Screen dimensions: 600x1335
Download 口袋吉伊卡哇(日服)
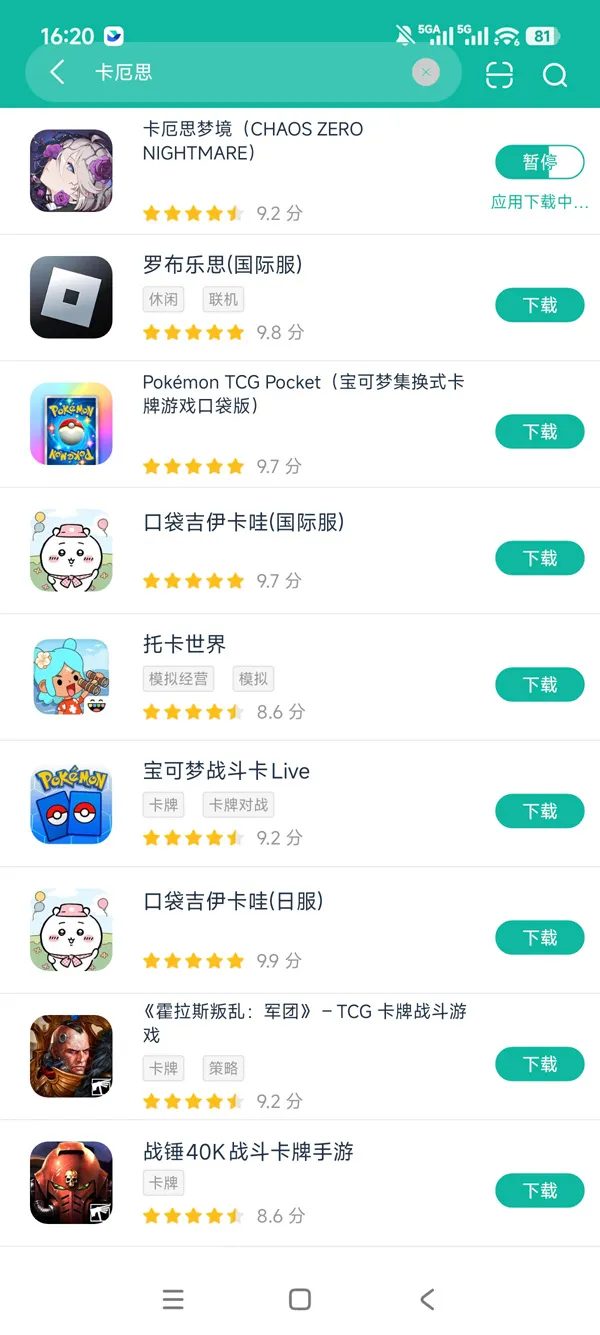(539, 938)
